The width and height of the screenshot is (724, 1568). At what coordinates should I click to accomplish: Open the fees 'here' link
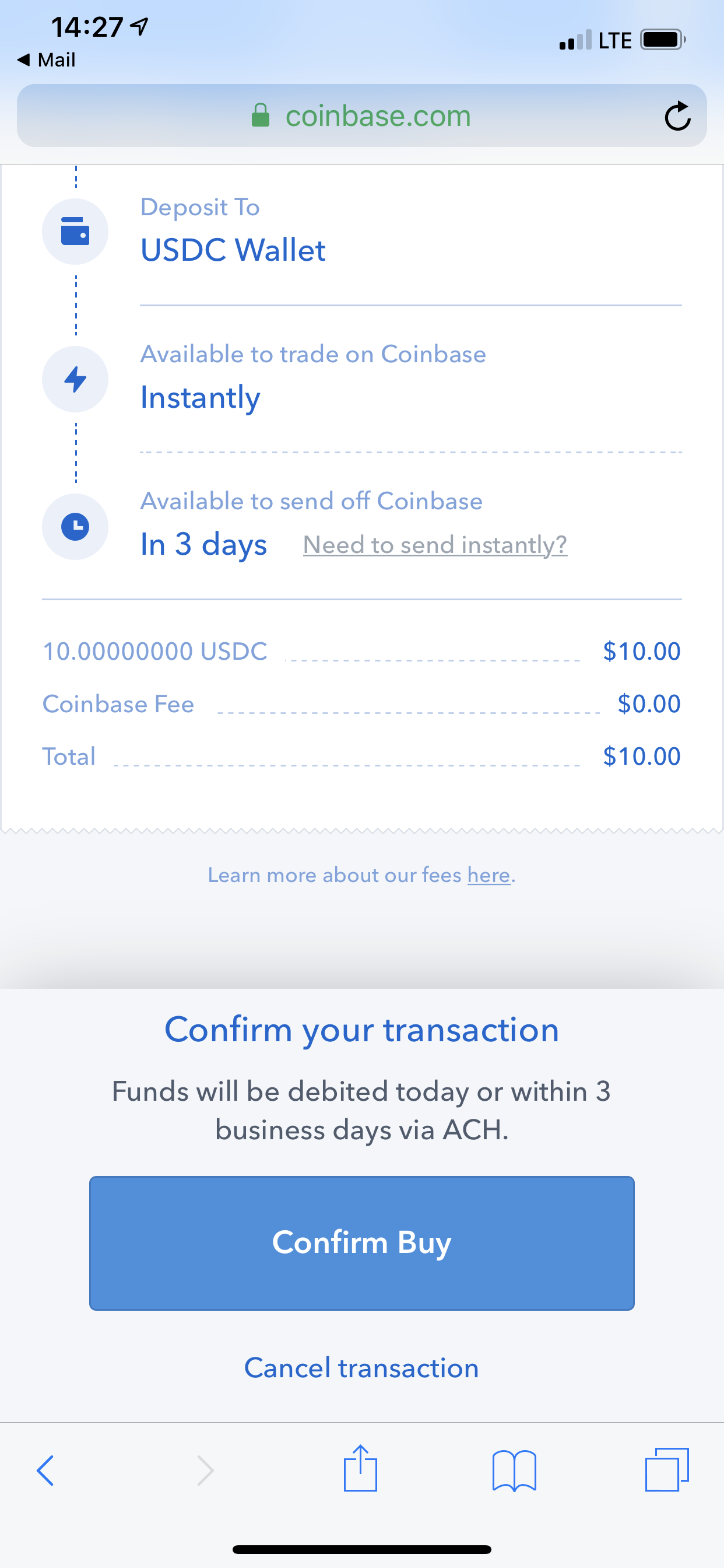(488, 874)
